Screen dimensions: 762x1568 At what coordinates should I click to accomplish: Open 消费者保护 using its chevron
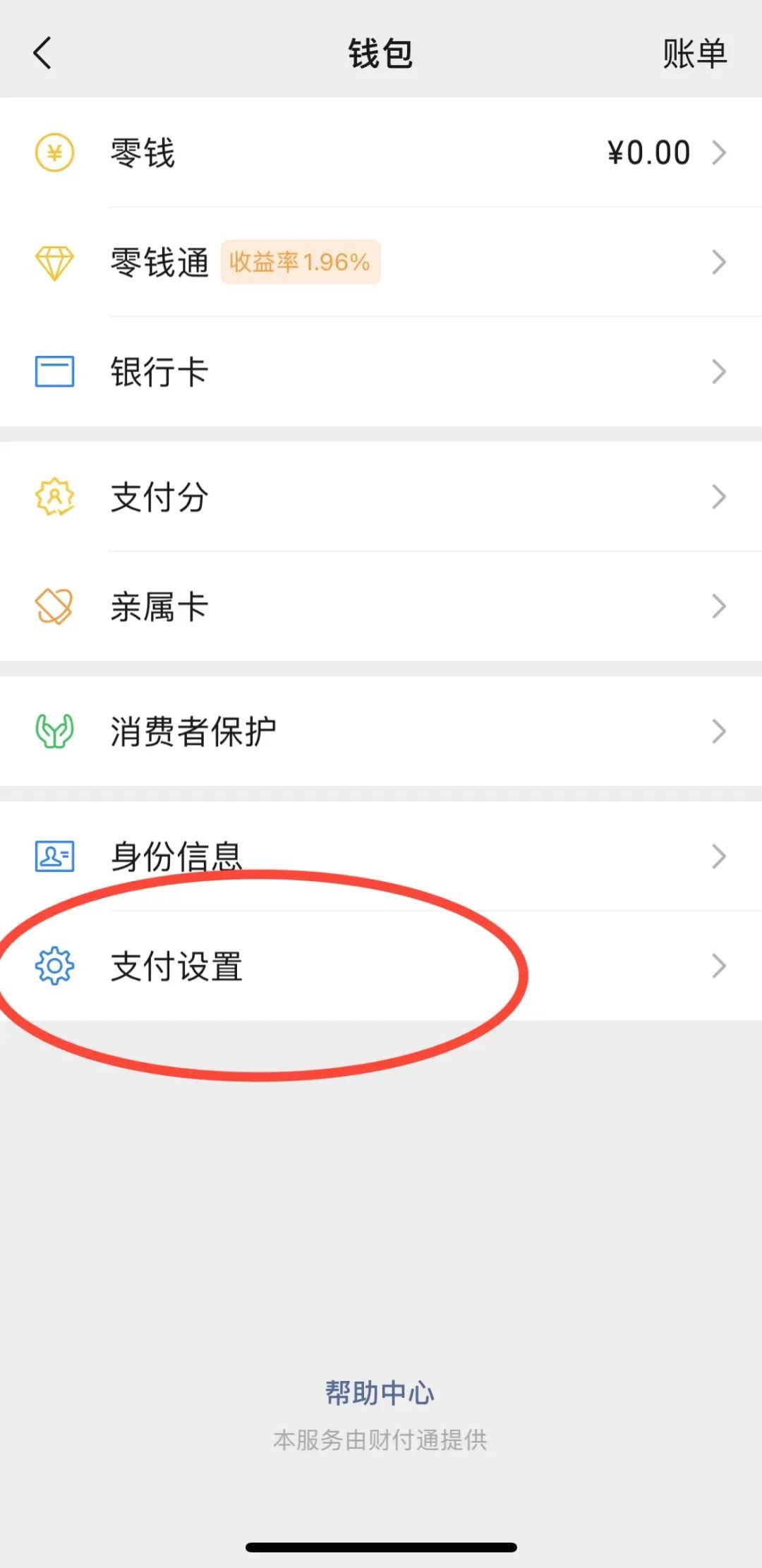720,731
